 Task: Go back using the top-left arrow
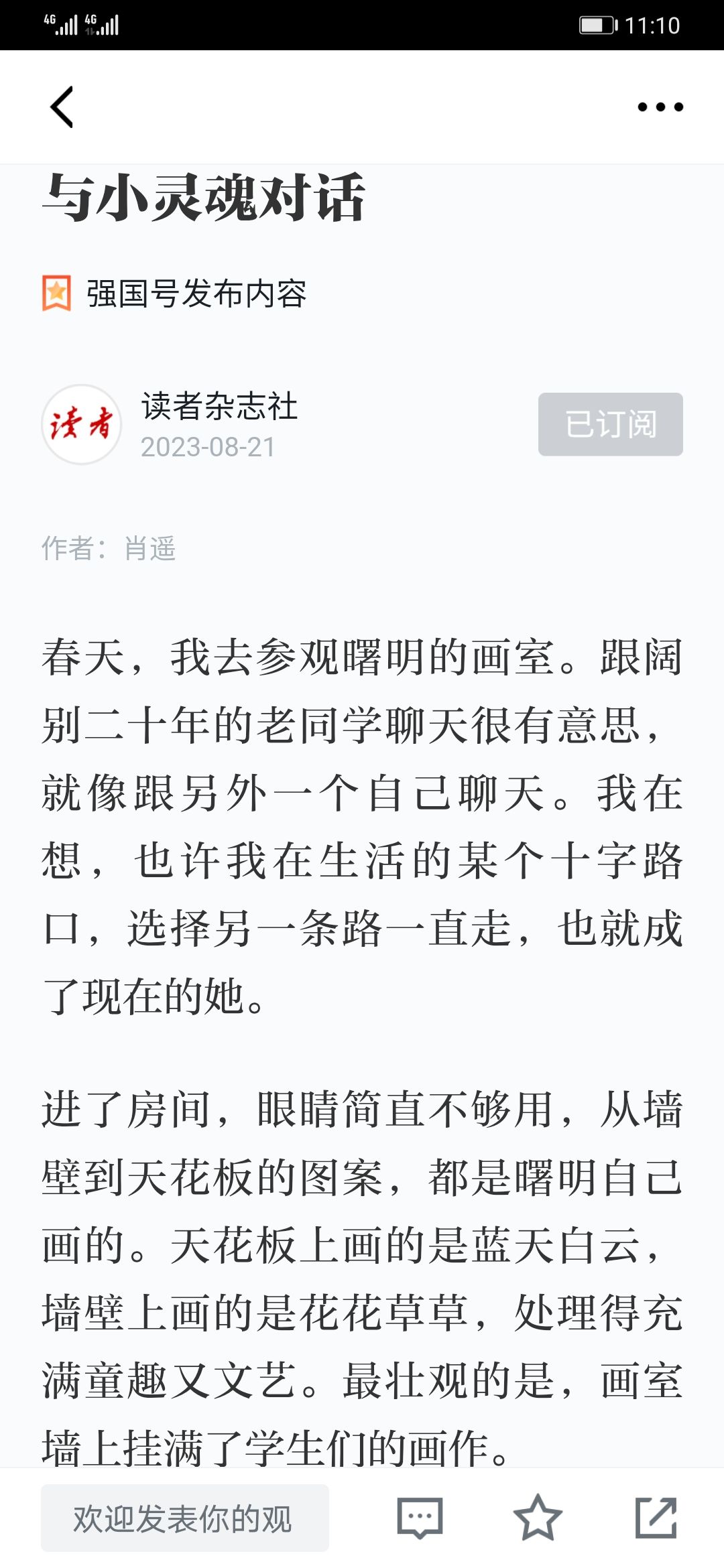[x=62, y=107]
